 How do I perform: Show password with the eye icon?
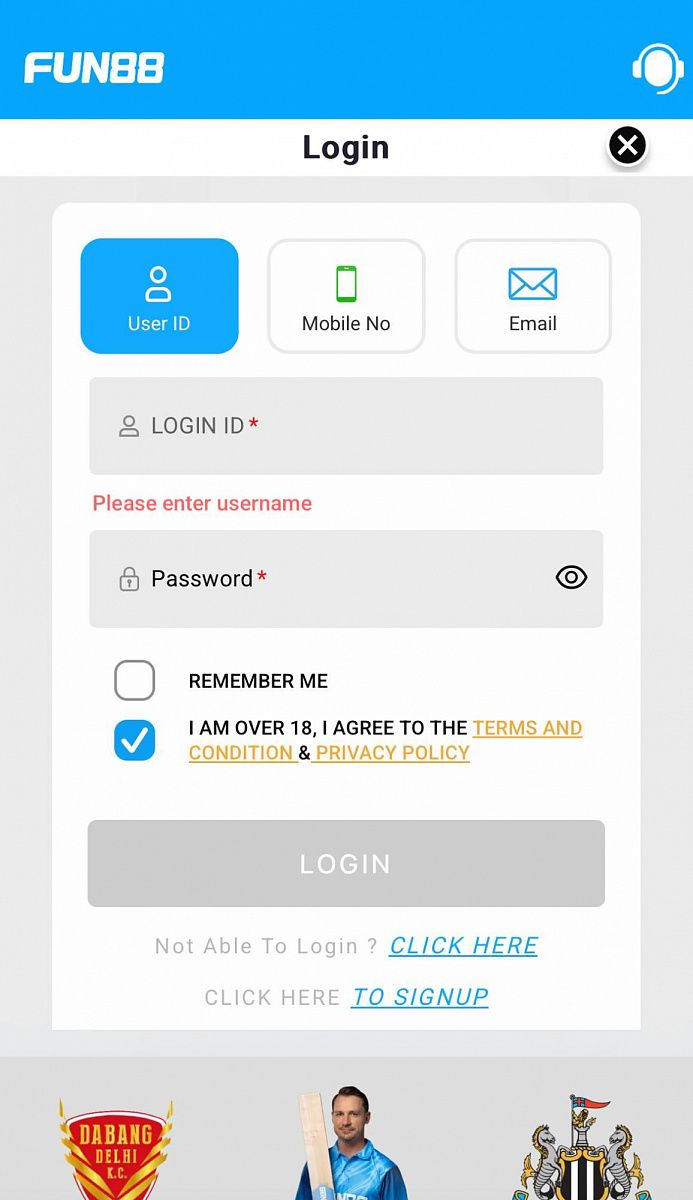tap(571, 577)
